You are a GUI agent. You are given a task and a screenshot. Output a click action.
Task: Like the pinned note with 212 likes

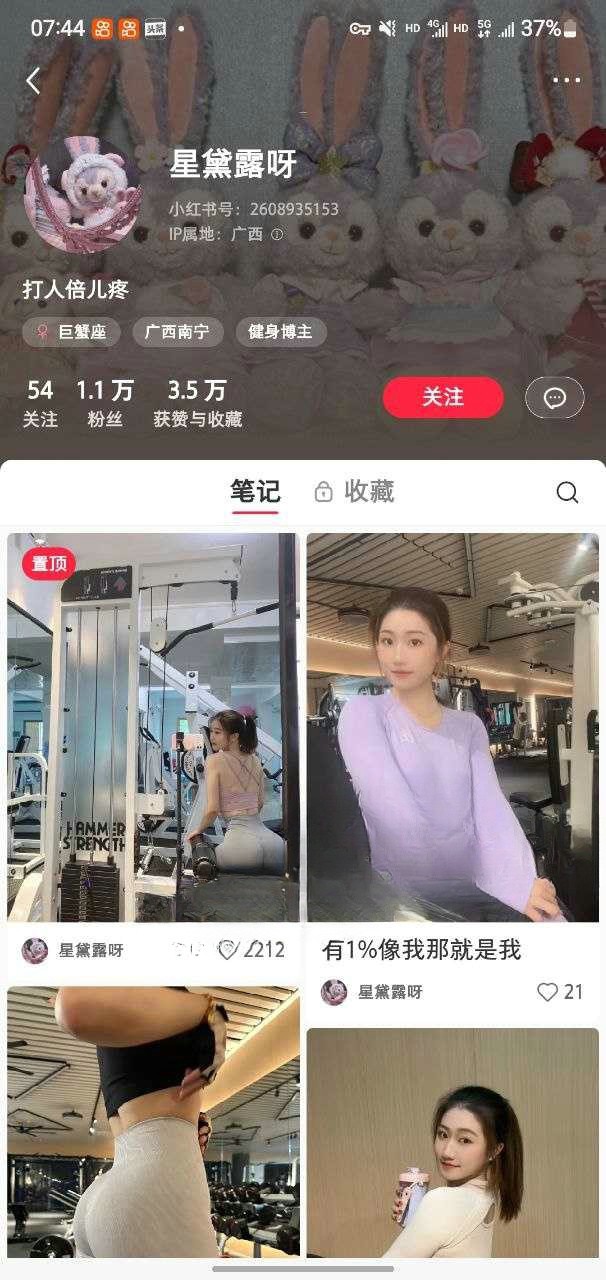click(229, 950)
